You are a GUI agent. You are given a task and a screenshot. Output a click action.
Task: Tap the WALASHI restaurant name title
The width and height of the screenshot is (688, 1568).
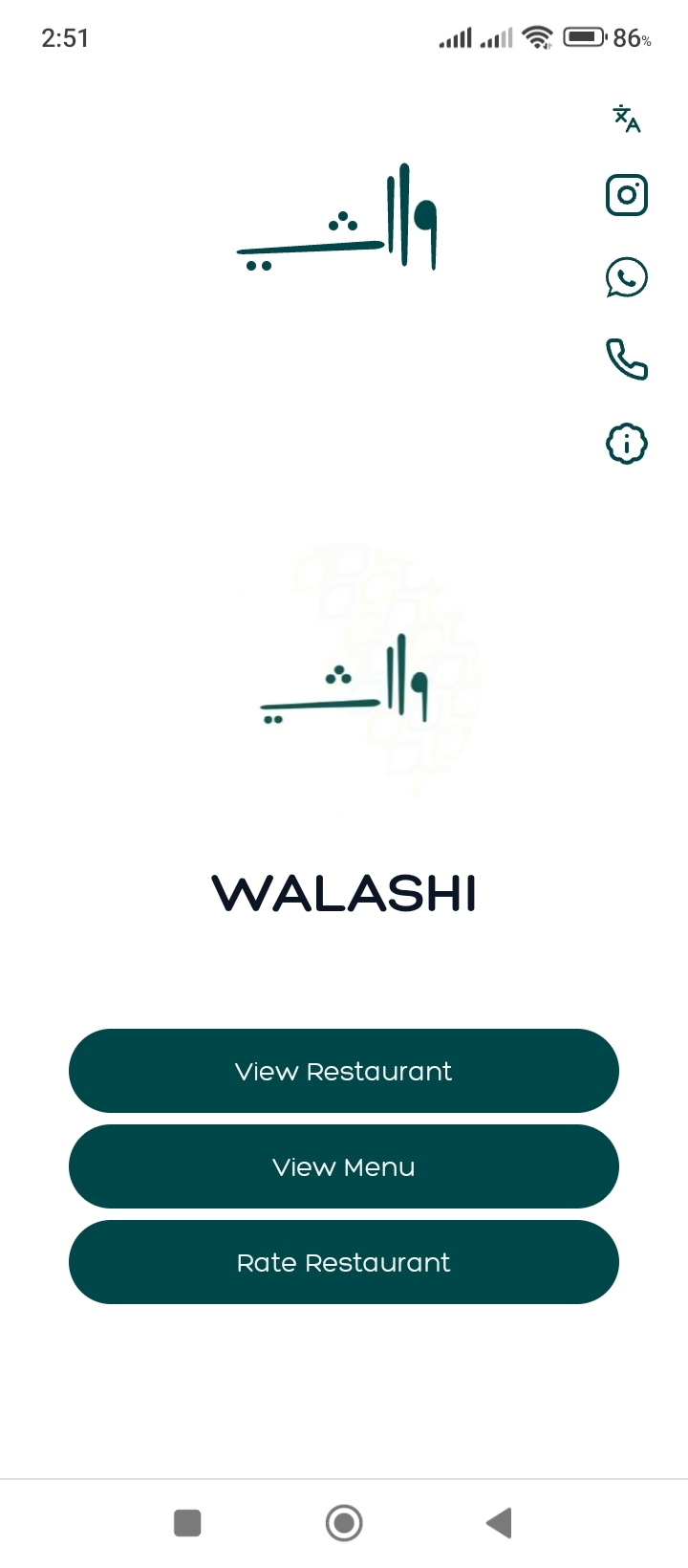(x=344, y=893)
